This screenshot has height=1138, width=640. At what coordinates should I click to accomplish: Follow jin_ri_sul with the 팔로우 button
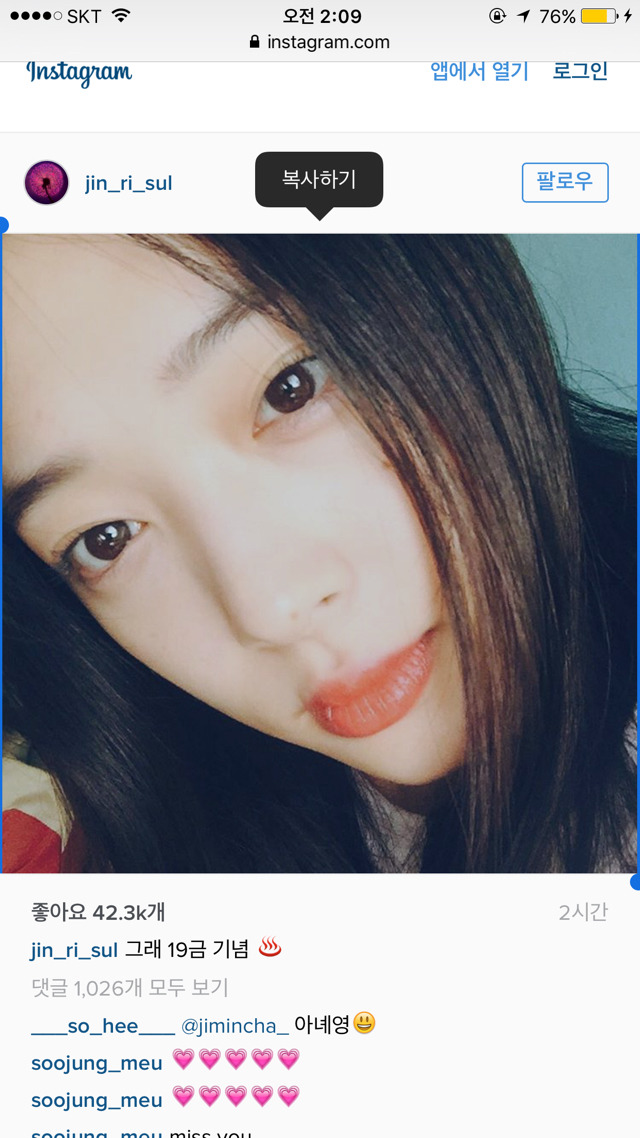click(565, 182)
